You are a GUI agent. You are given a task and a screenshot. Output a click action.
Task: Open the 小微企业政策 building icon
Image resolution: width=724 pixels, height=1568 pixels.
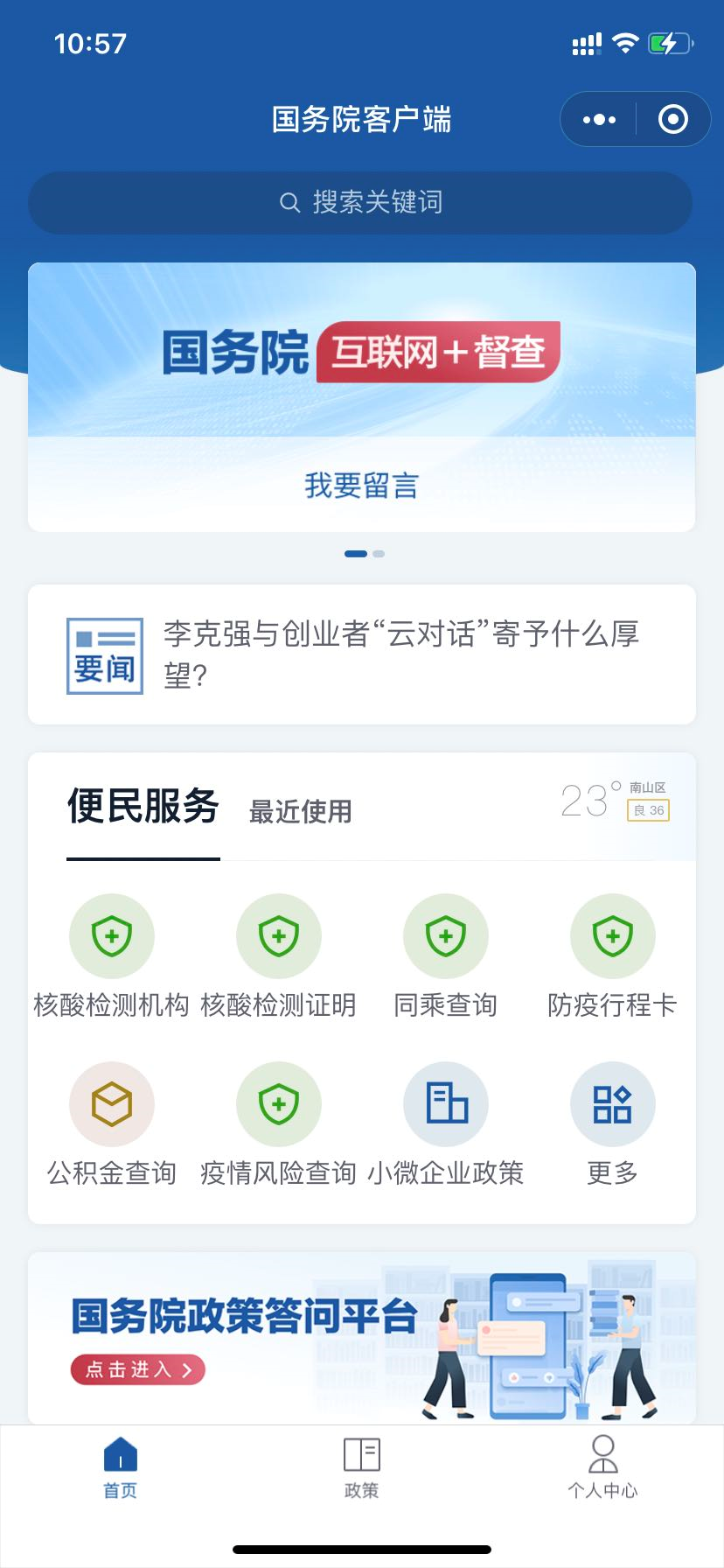tap(446, 1103)
